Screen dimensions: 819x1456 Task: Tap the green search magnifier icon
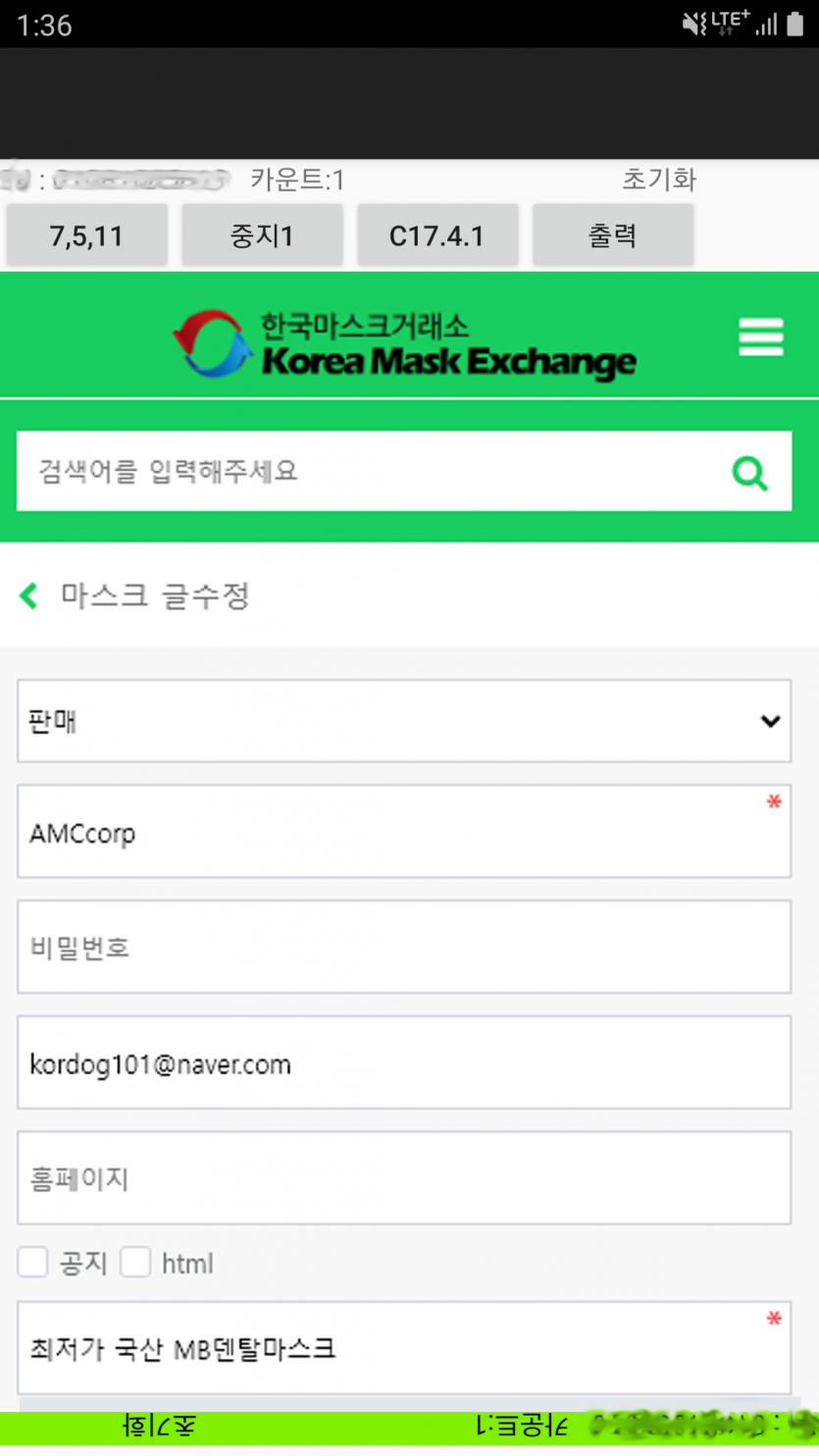point(750,473)
